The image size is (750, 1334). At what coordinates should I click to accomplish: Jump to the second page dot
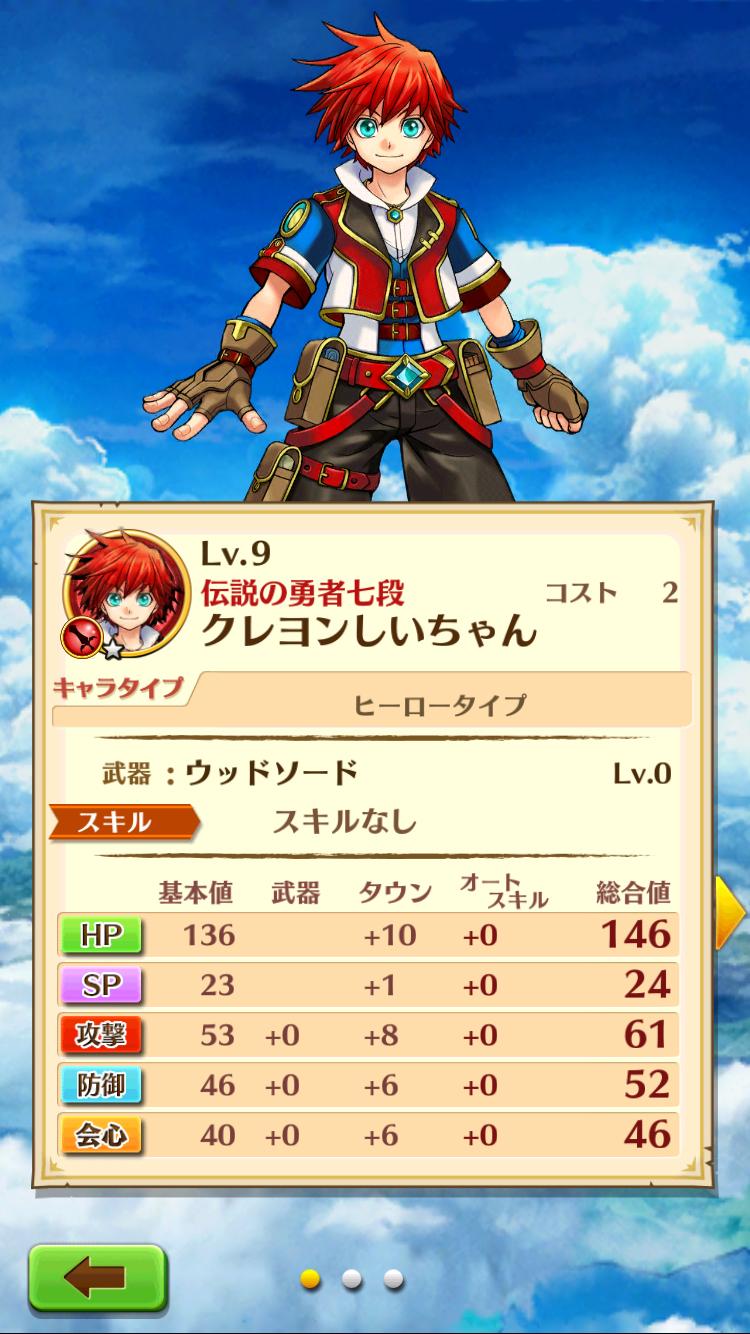point(352,1279)
